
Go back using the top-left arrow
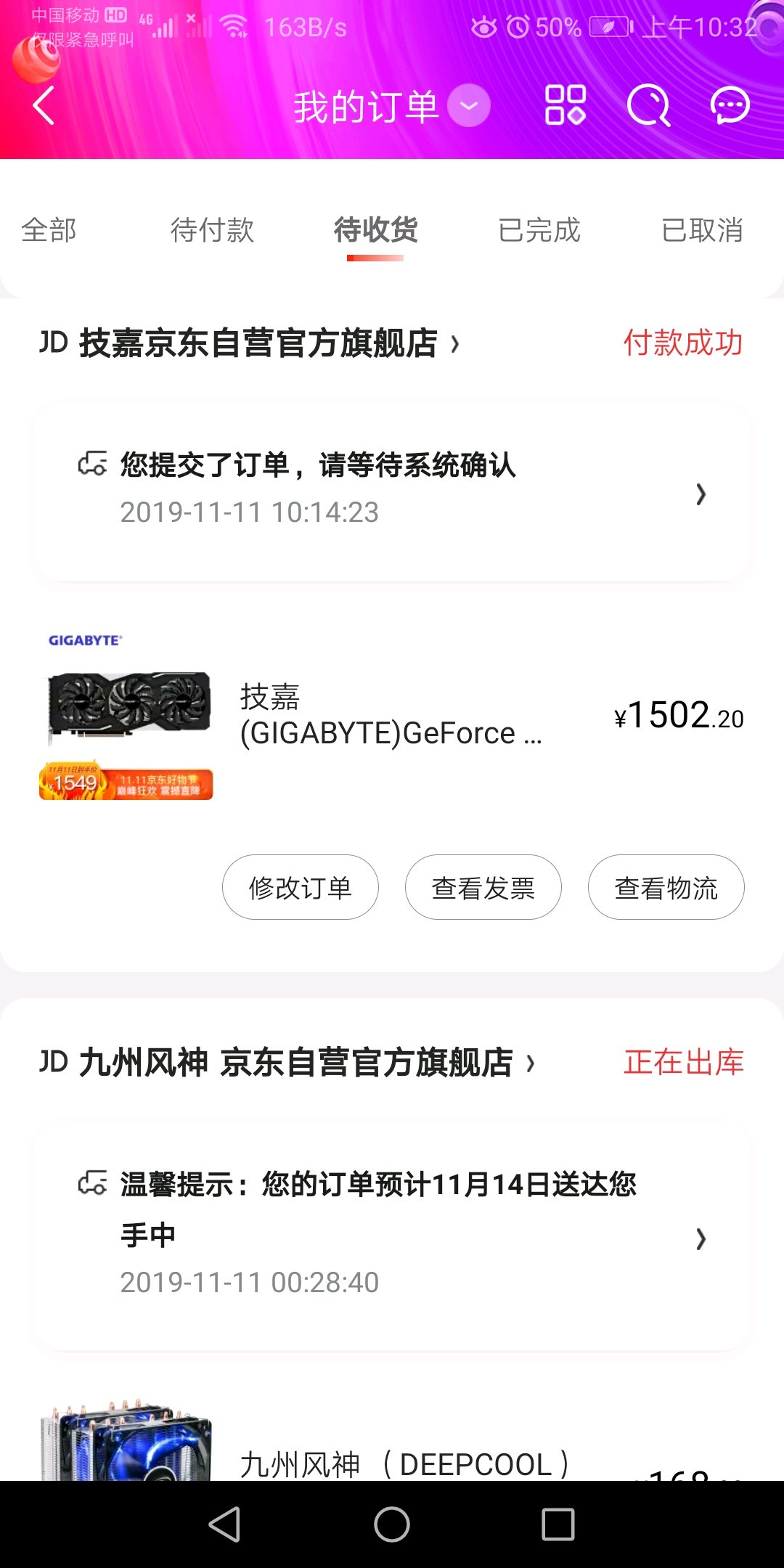[44, 106]
